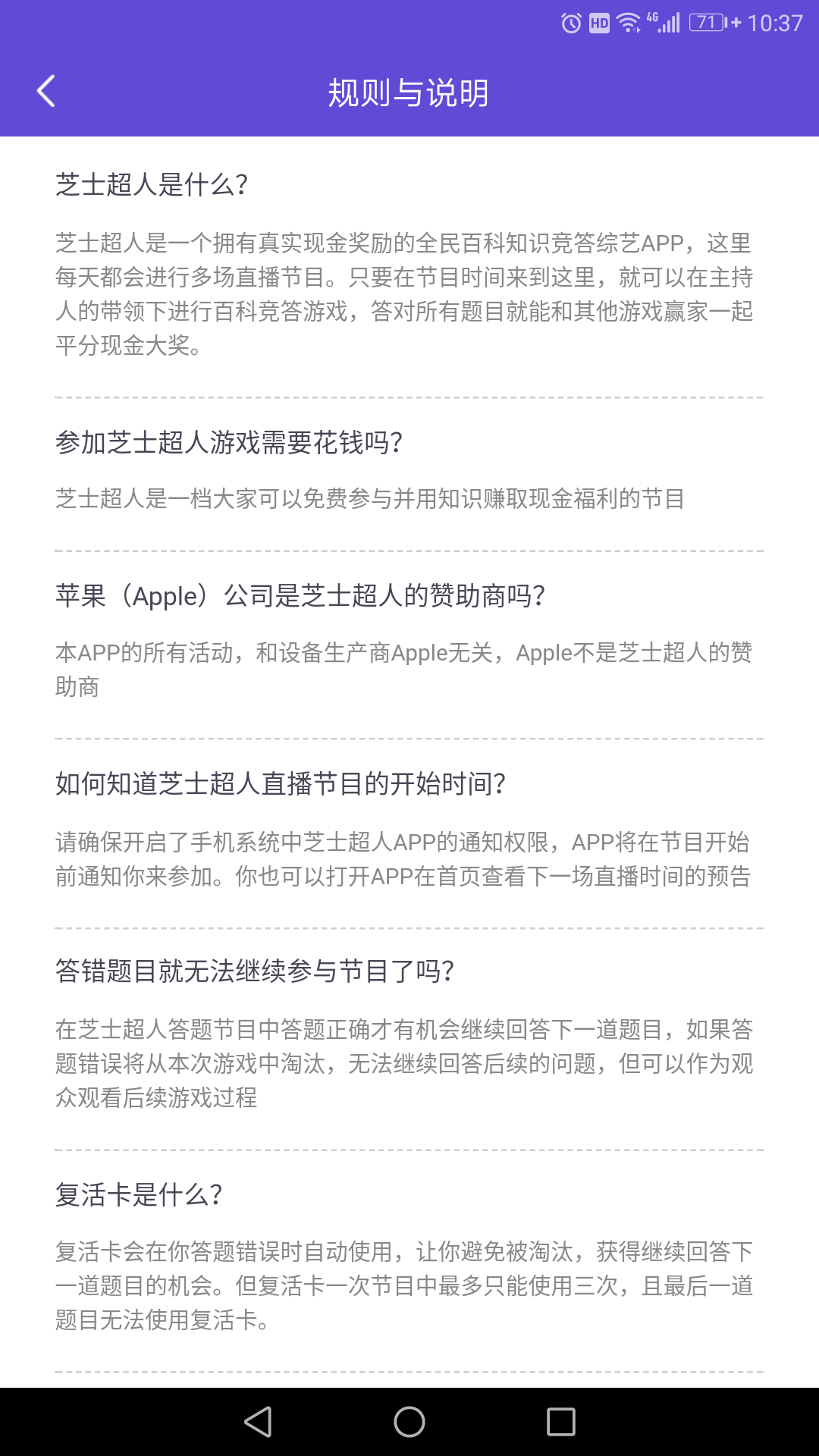The width and height of the screenshot is (819, 1456).
Task: Tap the system home button
Action: tap(409, 1422)
